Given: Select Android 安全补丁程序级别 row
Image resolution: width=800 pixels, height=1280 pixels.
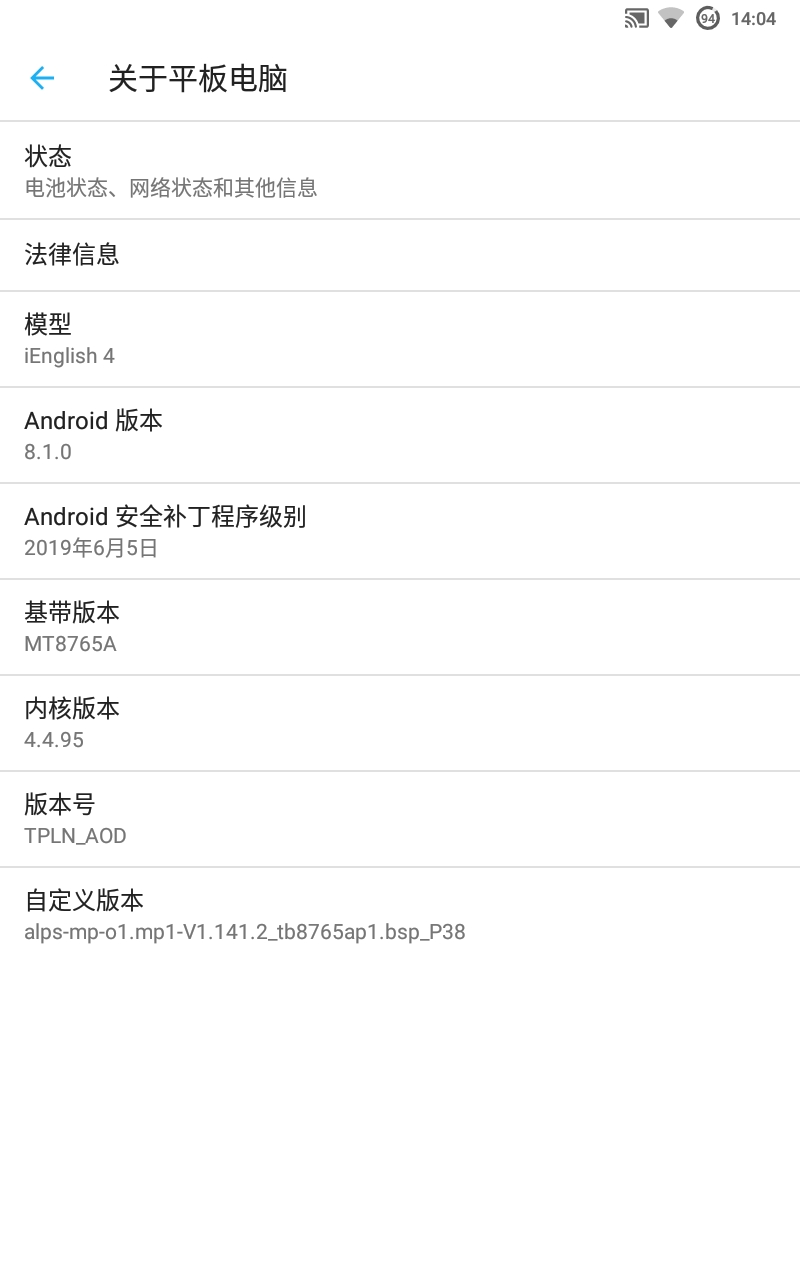Looking at the screenshot, I should coord(400,531).
